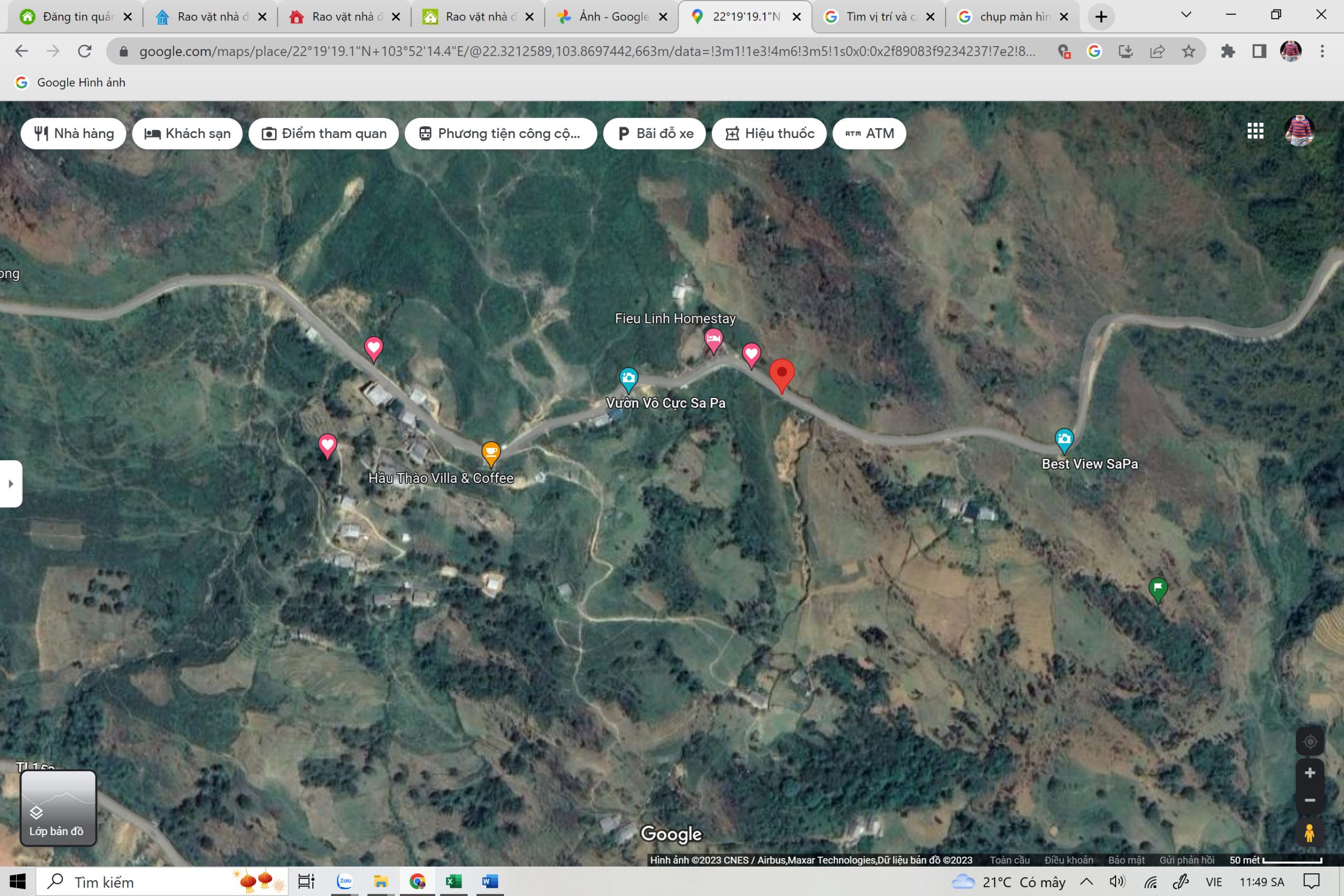Select the Khách sạn filter chip
The width and height of the screenshot is (1344, 896).
[187, 134]
